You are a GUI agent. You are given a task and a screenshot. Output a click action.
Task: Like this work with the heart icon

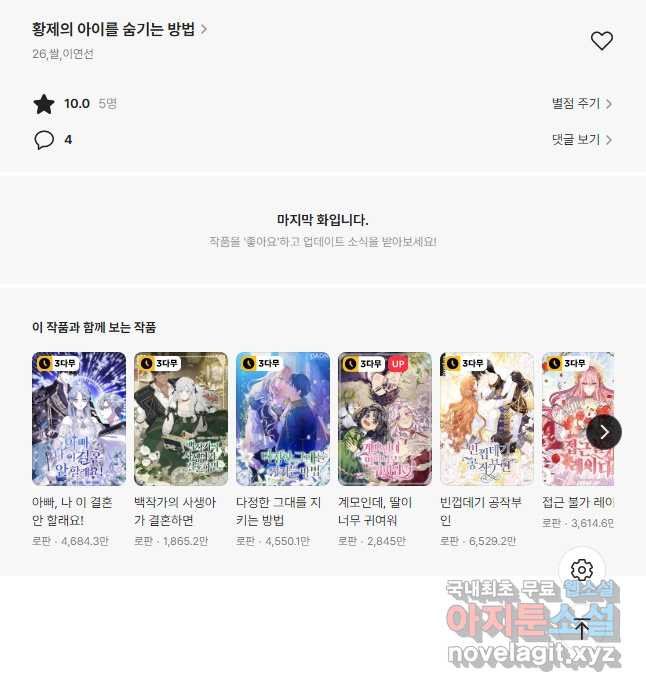point(601,41)
